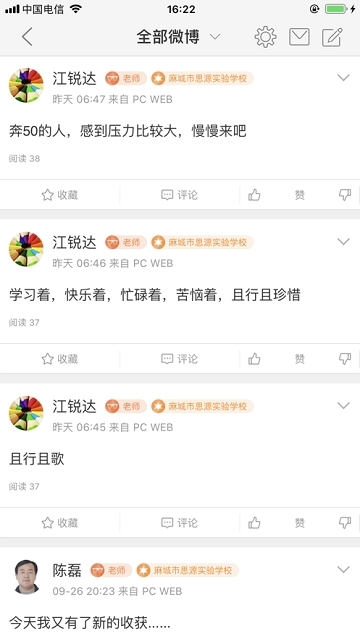Like the 学习着，快乐着 post
360x639 pixels.
[x=254, y=359]
